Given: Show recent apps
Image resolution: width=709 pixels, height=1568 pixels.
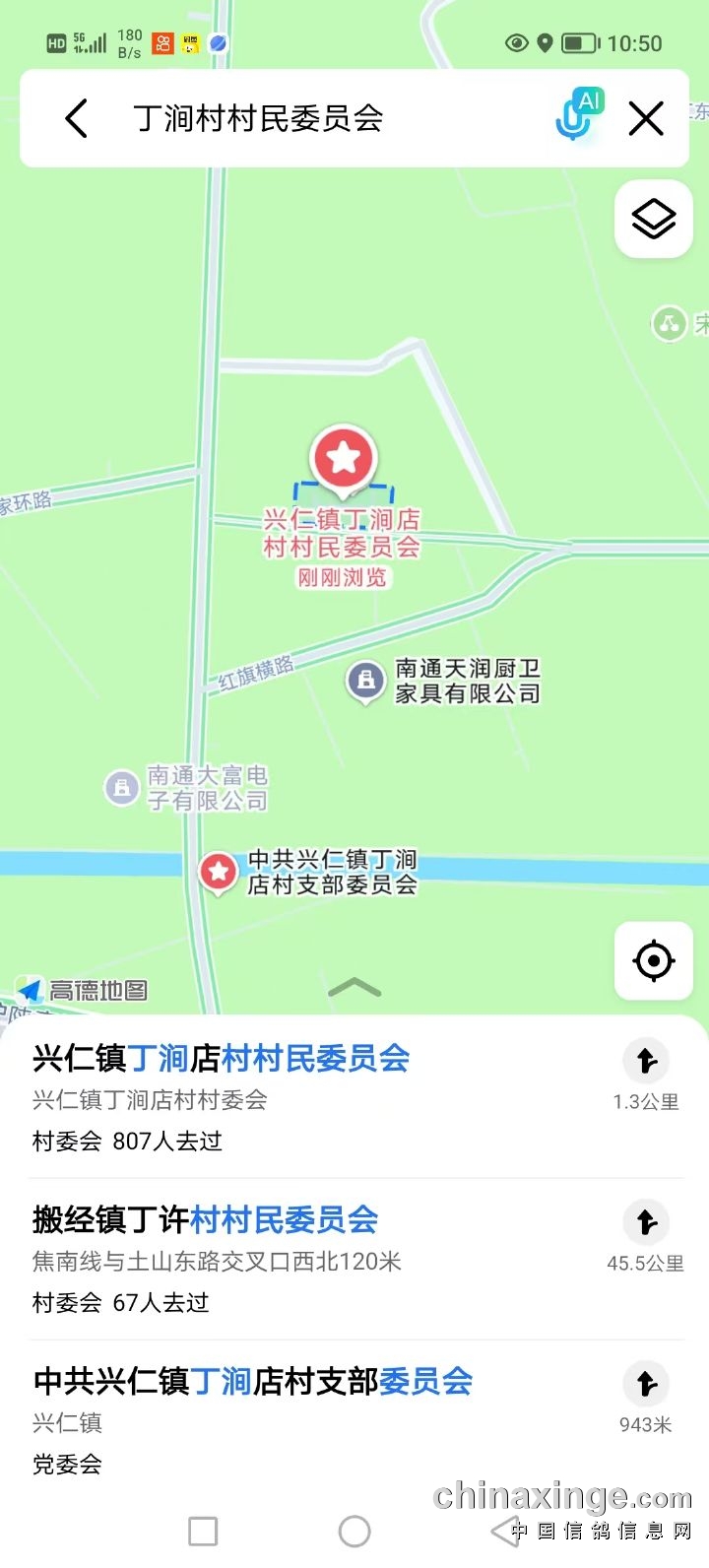Looking at the screenshot, I should pyautogui.click(x=203, y=1532).
